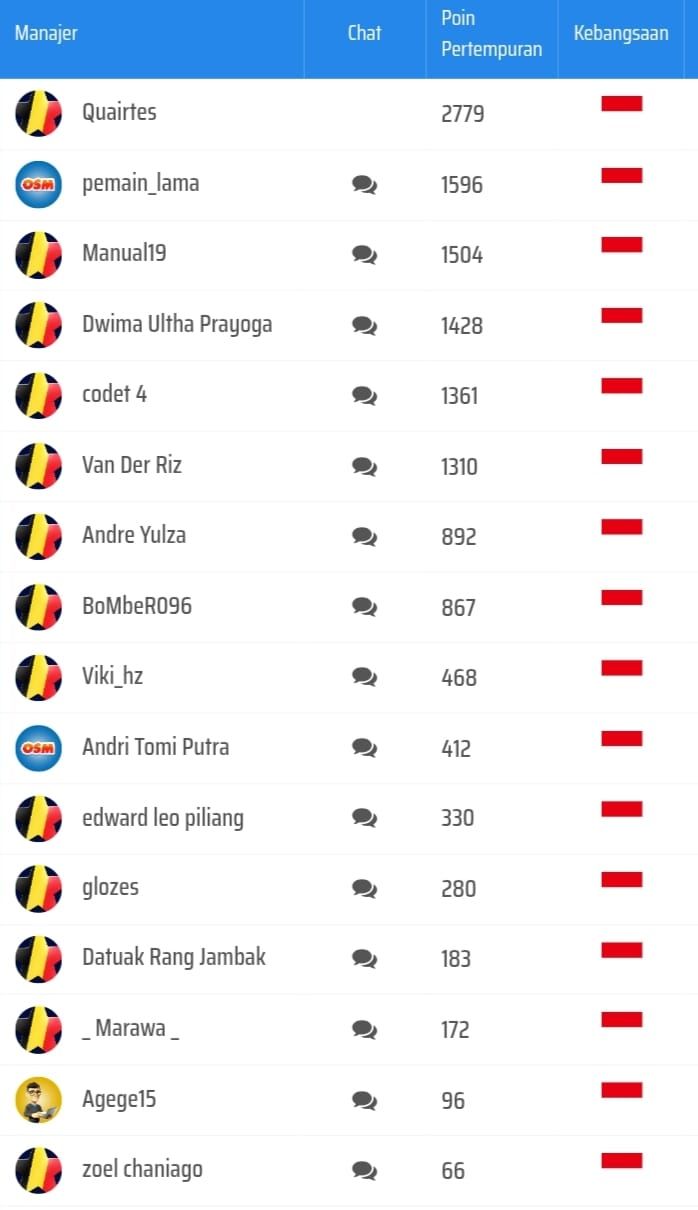This screenshot has height=1210, width=698.
Task: Open chat with Andri Tomi Putra
Action: [364, 748]
